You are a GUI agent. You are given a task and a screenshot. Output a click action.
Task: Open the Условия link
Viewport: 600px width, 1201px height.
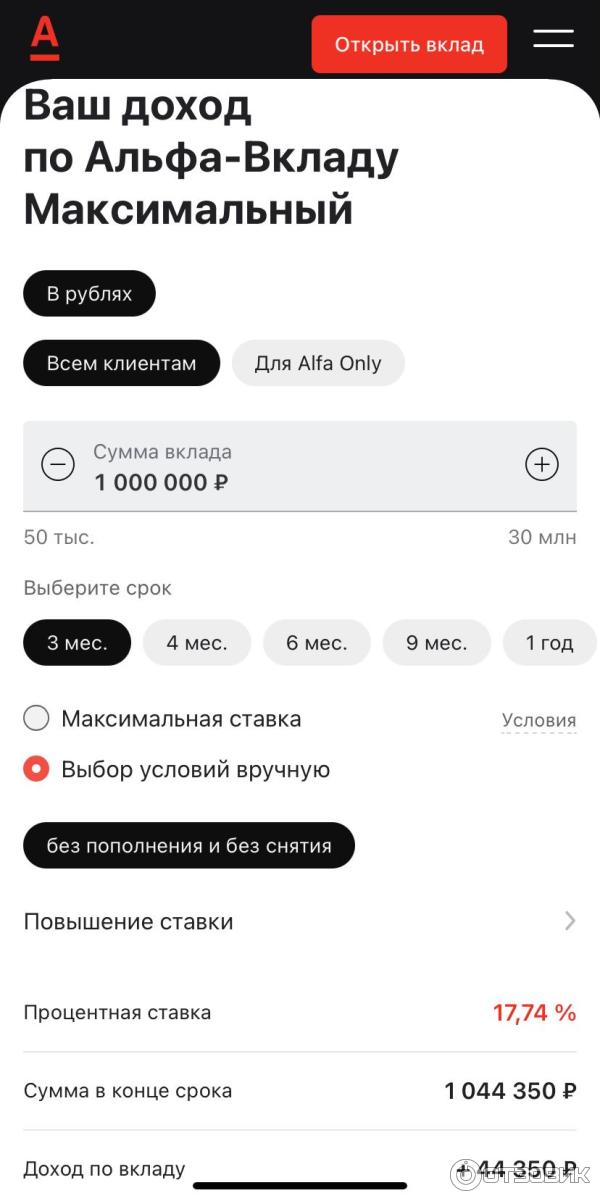point(539,721)
